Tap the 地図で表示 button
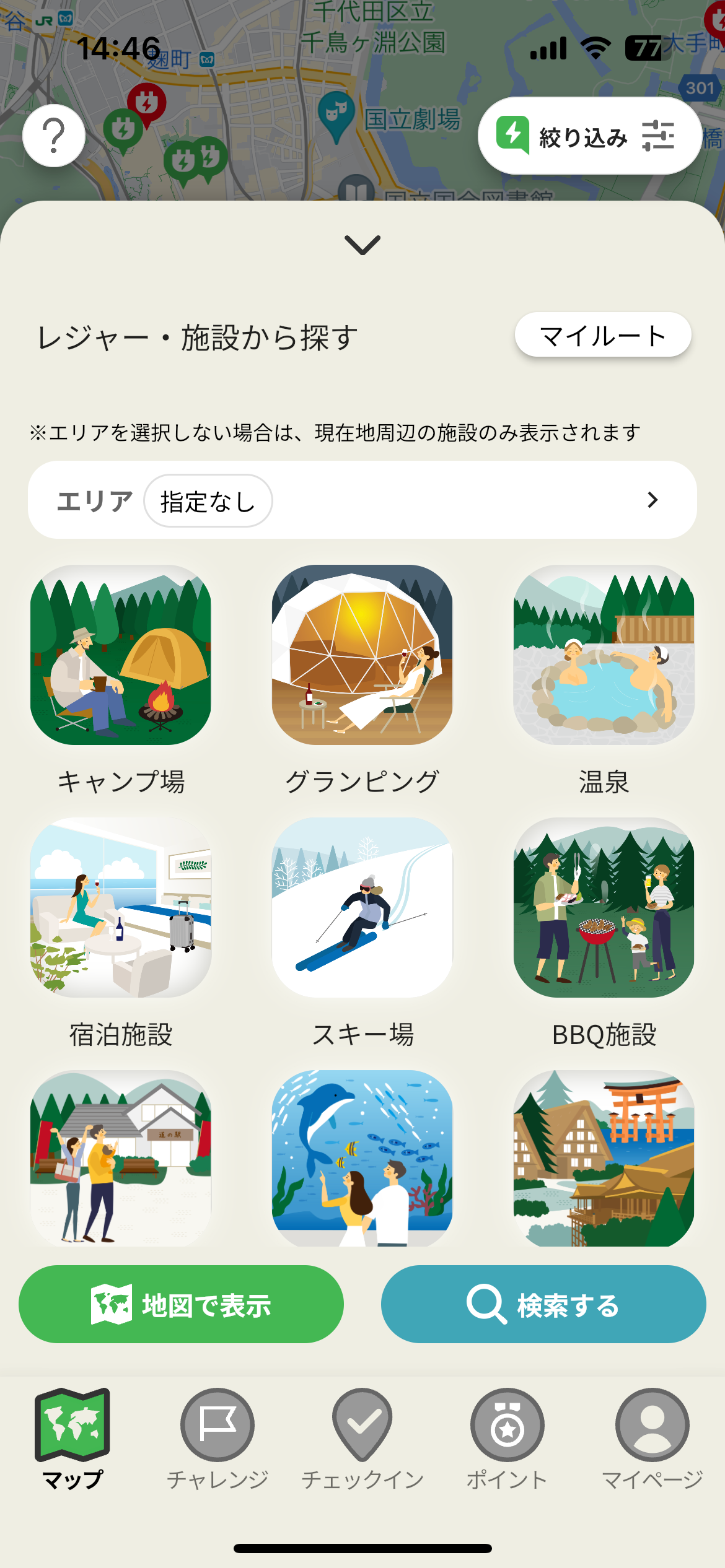This screenshot has height=1568, width=725. 181,1304
